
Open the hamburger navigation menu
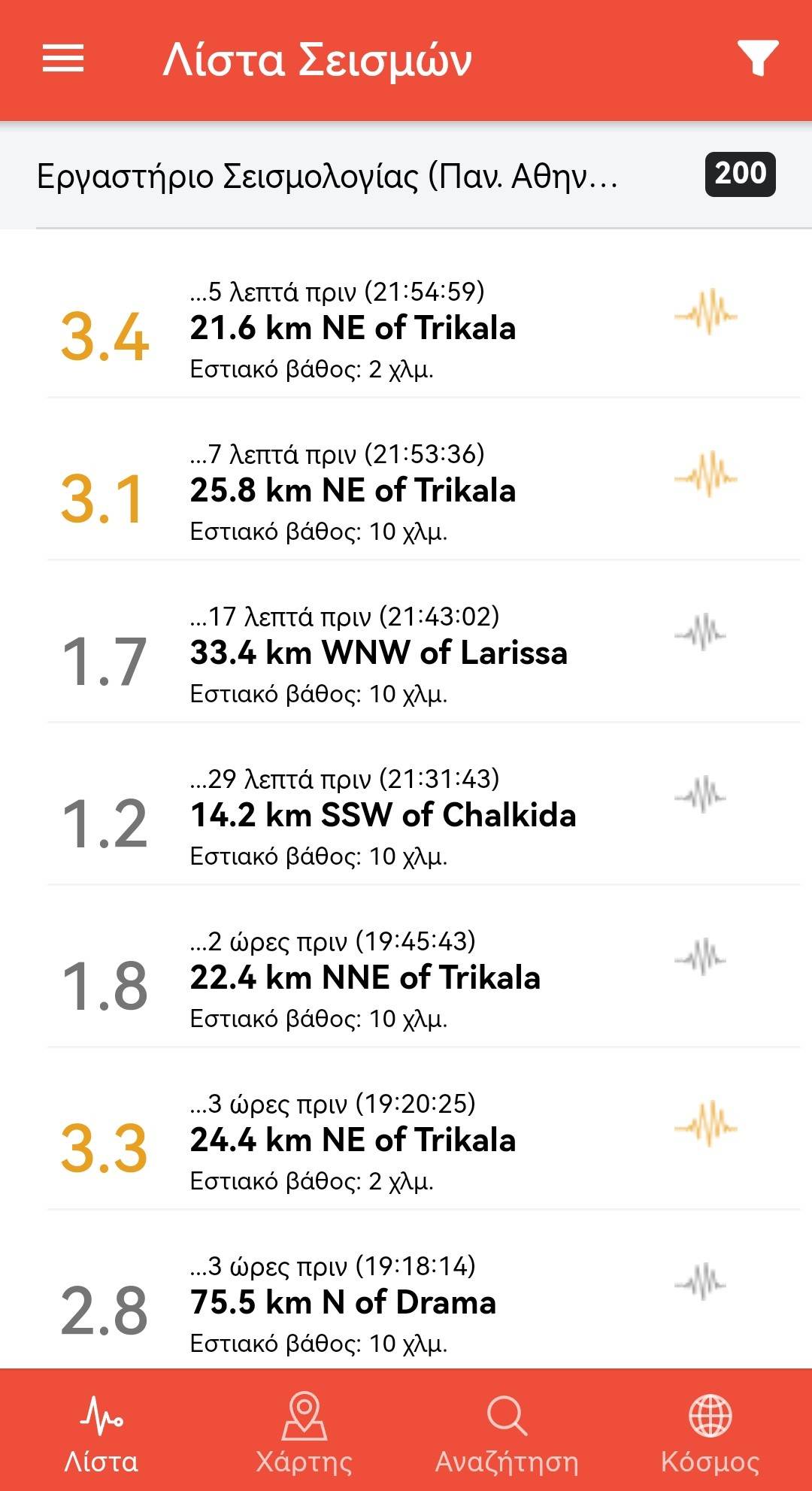63,59
